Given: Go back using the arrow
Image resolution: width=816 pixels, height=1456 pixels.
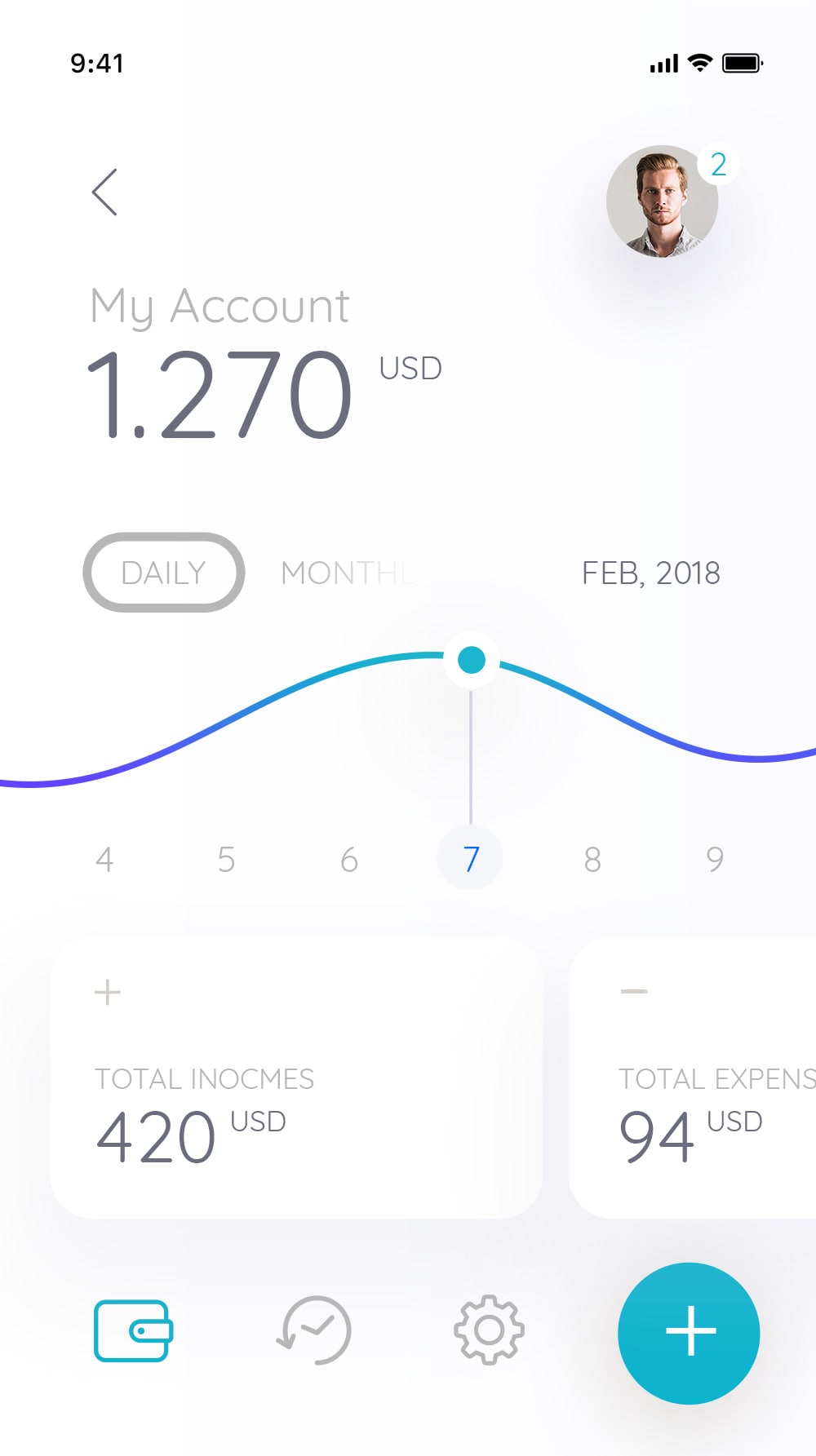Looking at the screenshot, I should [104, 193].
